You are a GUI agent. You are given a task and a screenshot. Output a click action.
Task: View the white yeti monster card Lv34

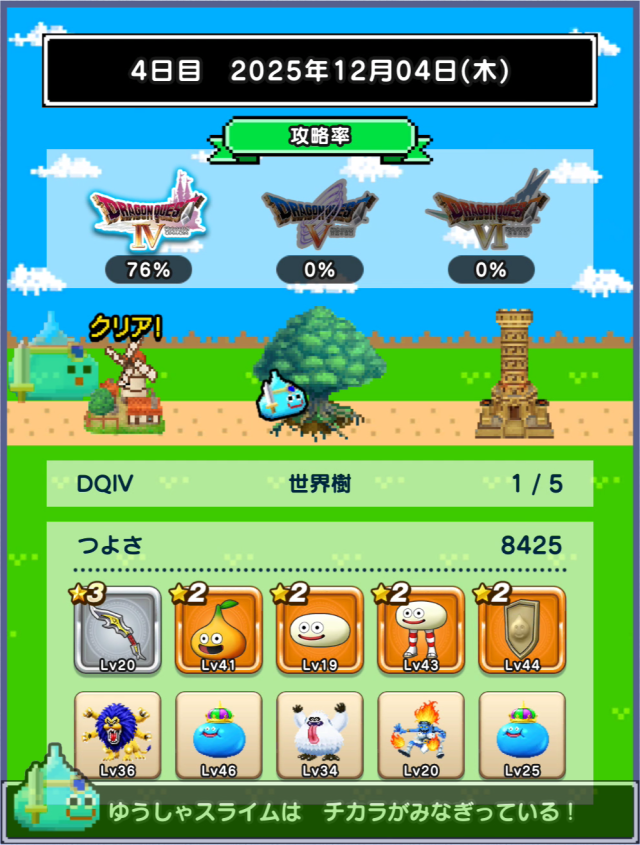(320, 735)
